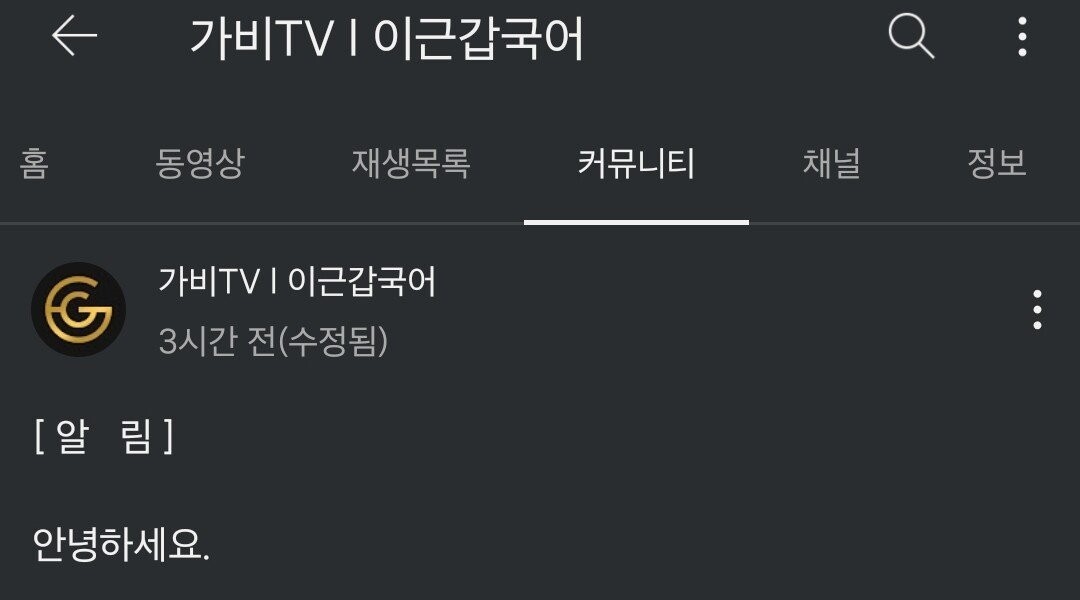Open the post's three-dot options menu

pyautogui.click(x=1037, y=310)
